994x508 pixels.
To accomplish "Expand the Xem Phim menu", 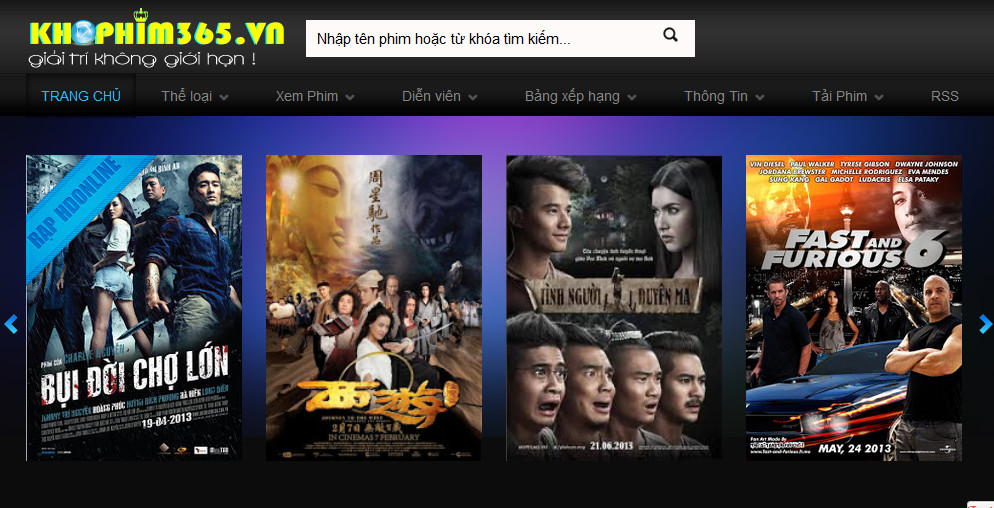I will (x=315, y=96).
